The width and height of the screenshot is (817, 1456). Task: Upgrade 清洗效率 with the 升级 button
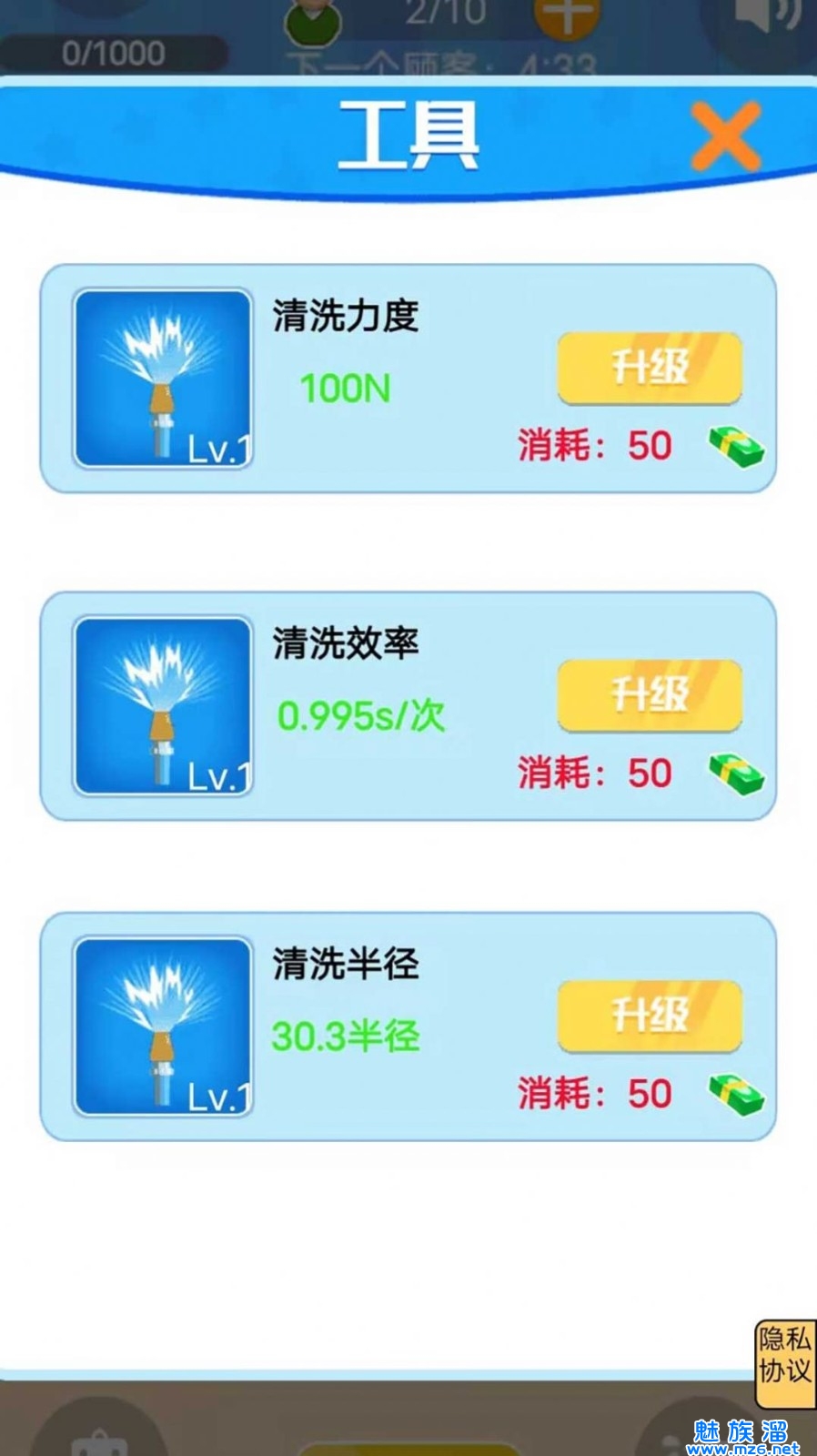(650, 695)
